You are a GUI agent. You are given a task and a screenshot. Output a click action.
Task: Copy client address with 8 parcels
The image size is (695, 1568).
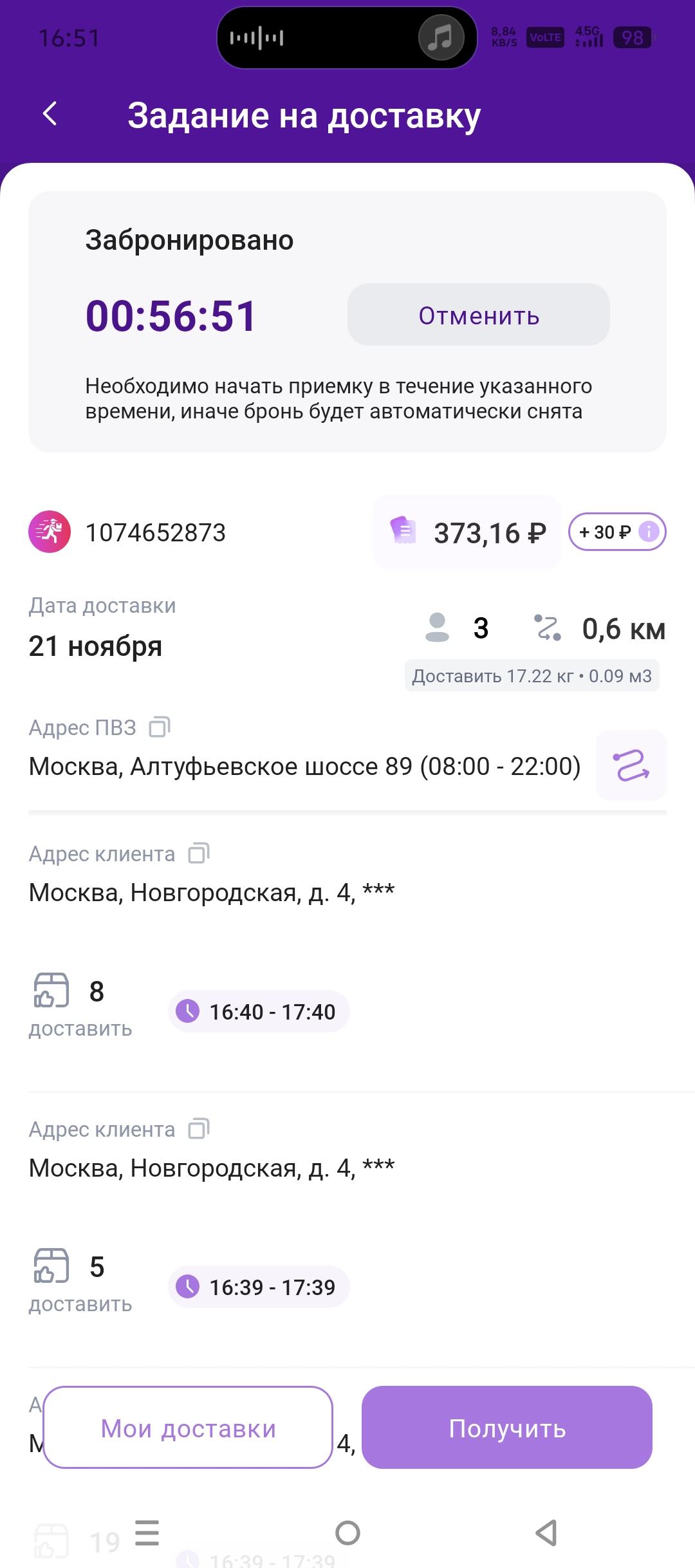pyautogui.click(x=198, y=853)
